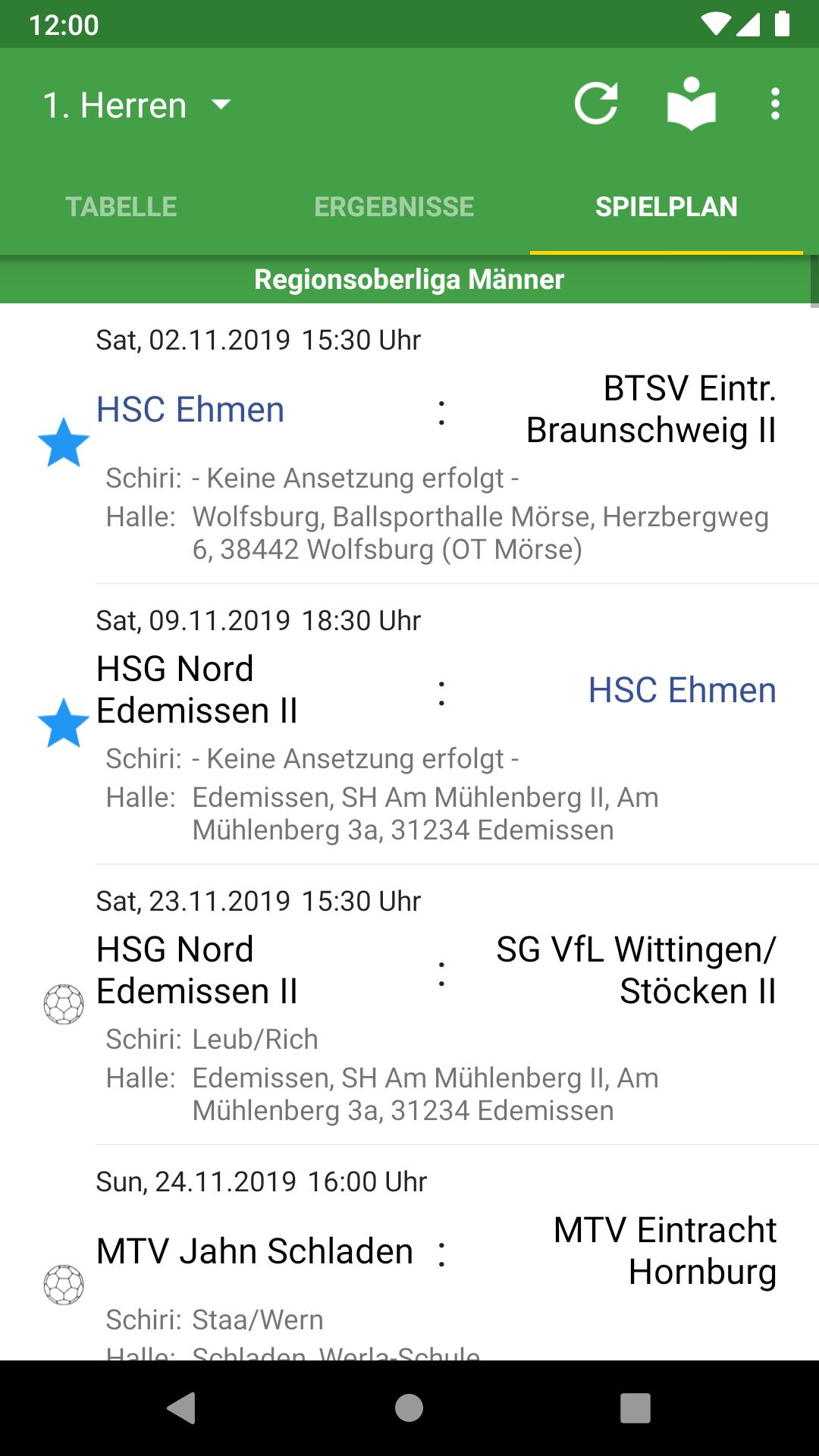Go to the home screen

[x=409, y=1408]
